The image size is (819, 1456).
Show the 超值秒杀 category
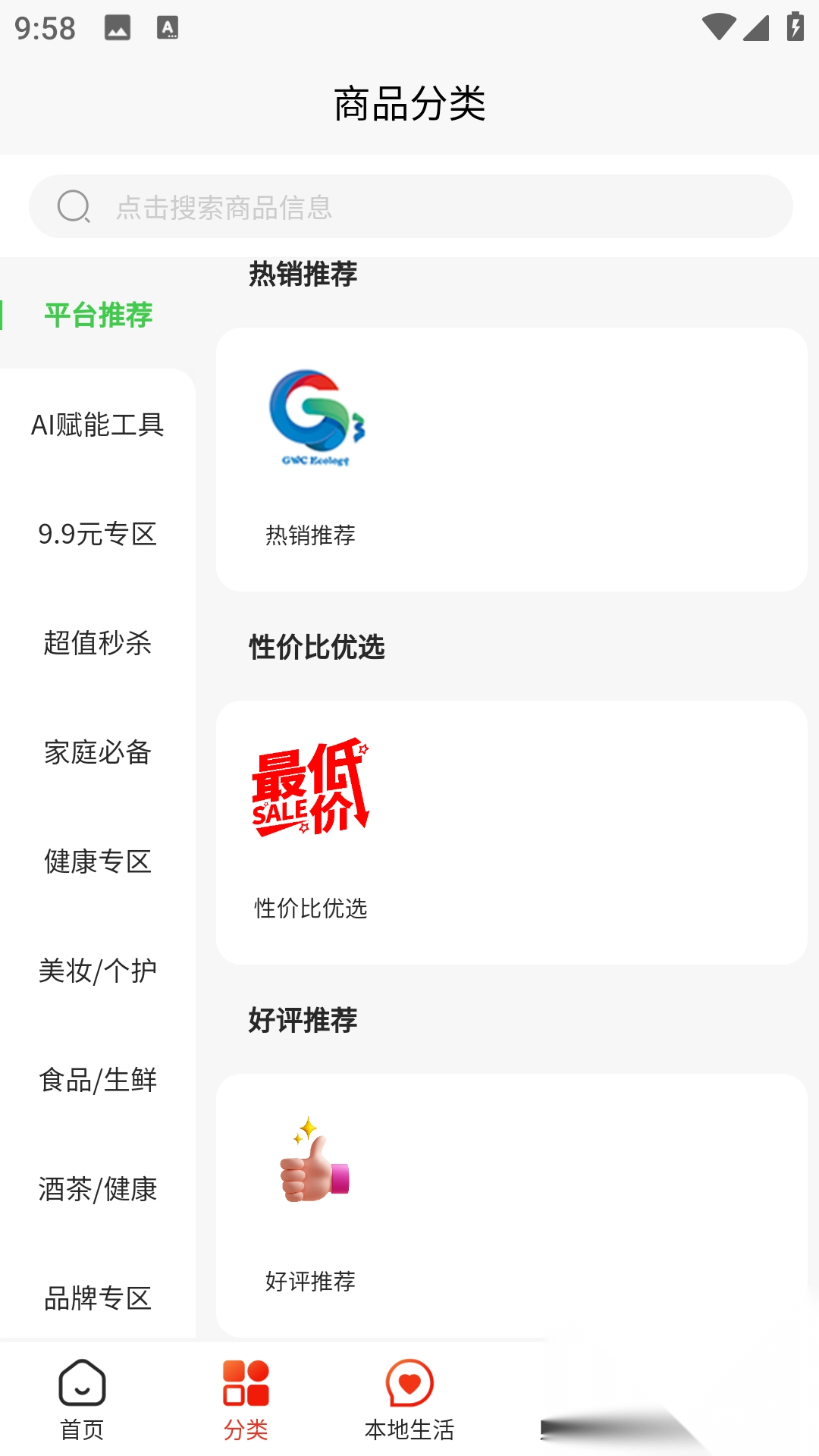click(x=98, y=643)
